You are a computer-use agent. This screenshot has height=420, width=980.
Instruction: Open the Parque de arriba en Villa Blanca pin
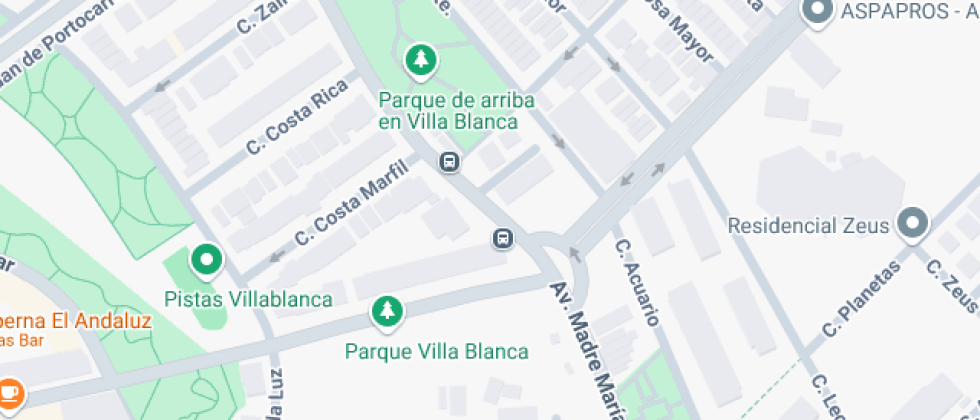click(x=421, y=61)
